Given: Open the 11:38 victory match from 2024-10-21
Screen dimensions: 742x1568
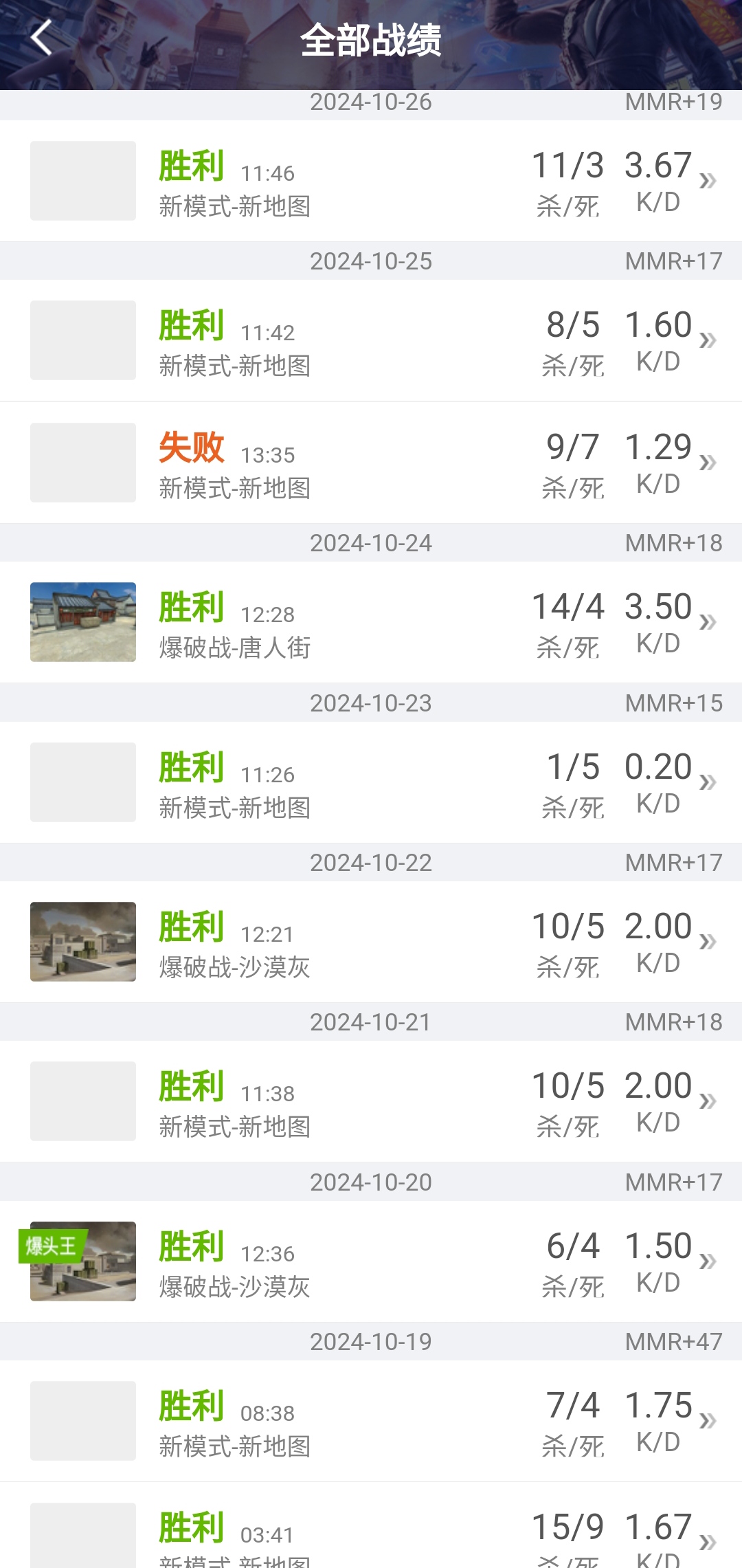Looking at the screenshot, I should [x=371, y=1101].
